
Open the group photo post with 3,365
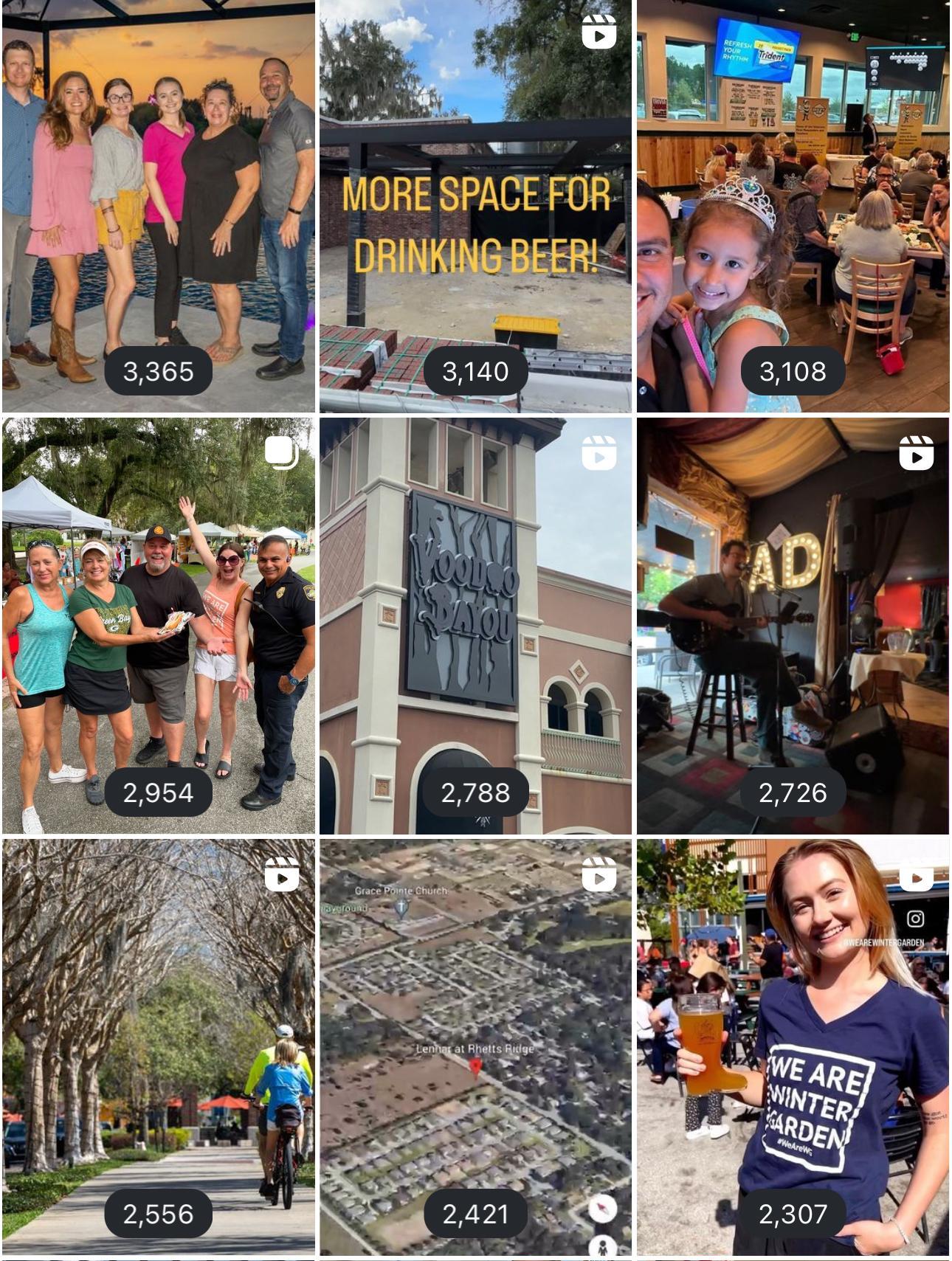click(x=158, y=205)
